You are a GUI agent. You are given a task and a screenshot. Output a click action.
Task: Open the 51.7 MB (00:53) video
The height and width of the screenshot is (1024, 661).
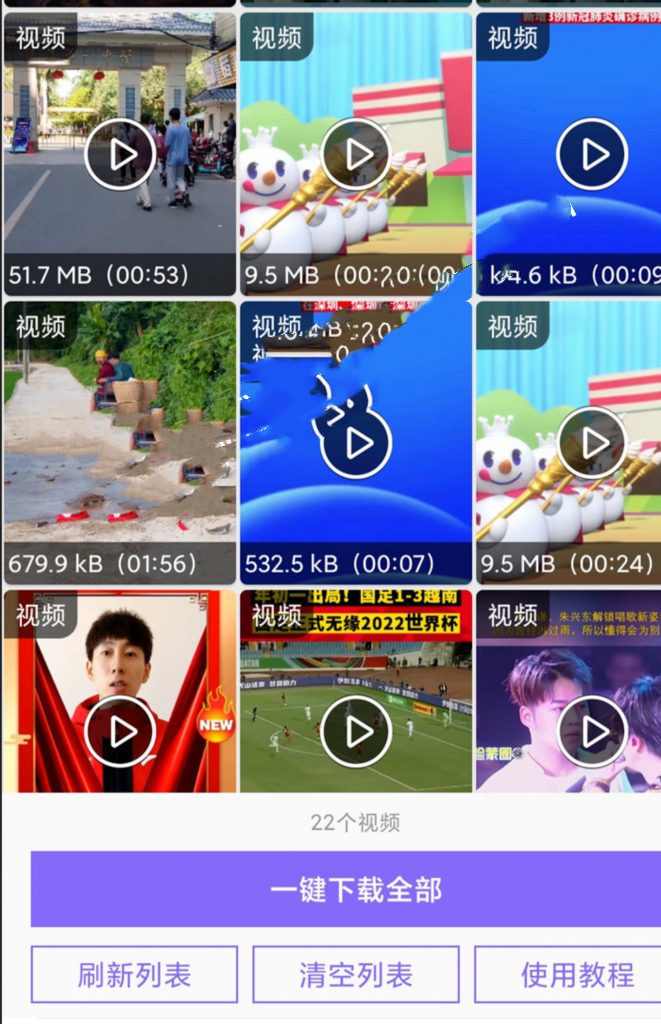click(x=120, y=154)
